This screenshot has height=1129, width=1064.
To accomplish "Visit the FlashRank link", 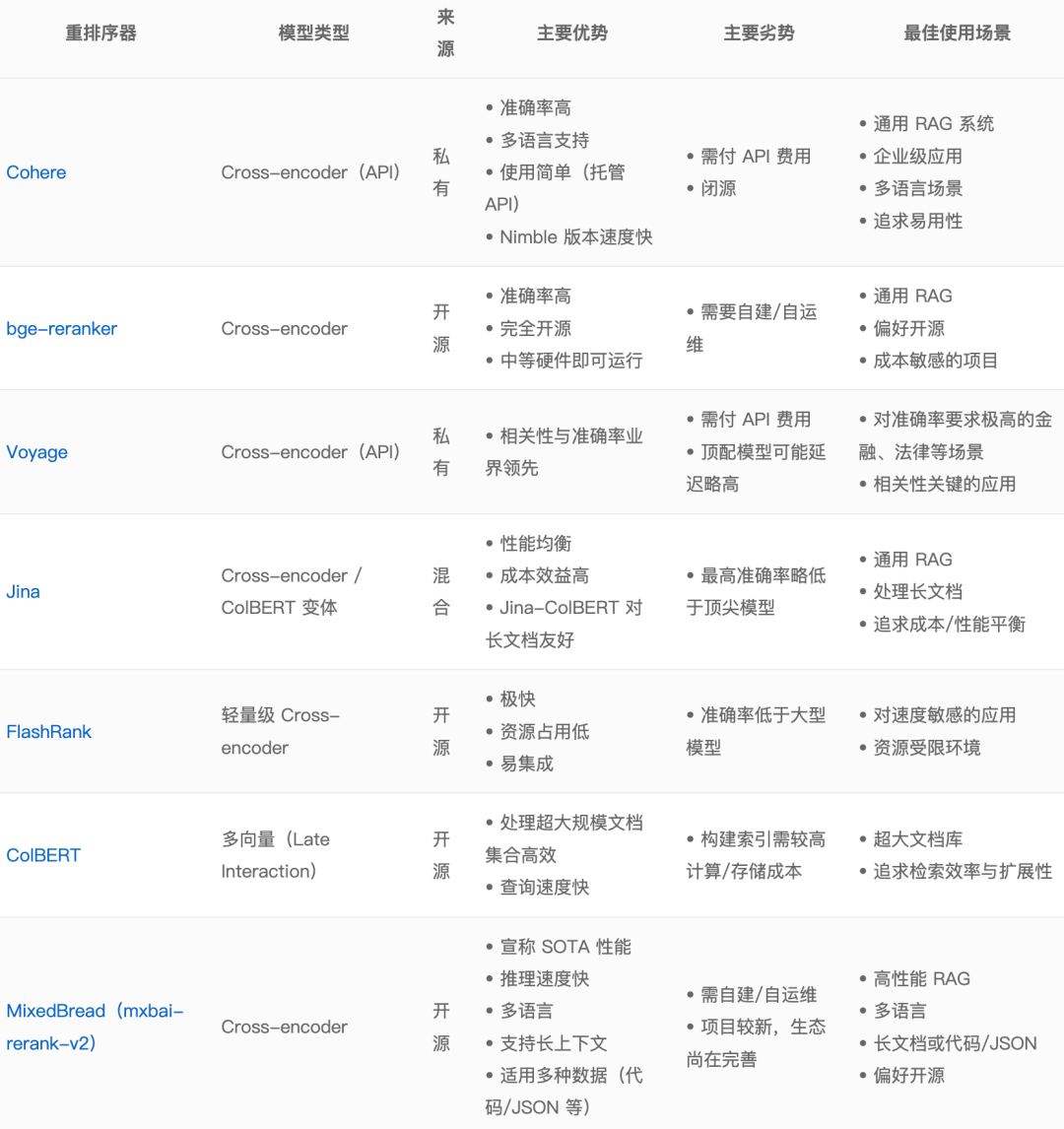I will click(x=49, y=732).
